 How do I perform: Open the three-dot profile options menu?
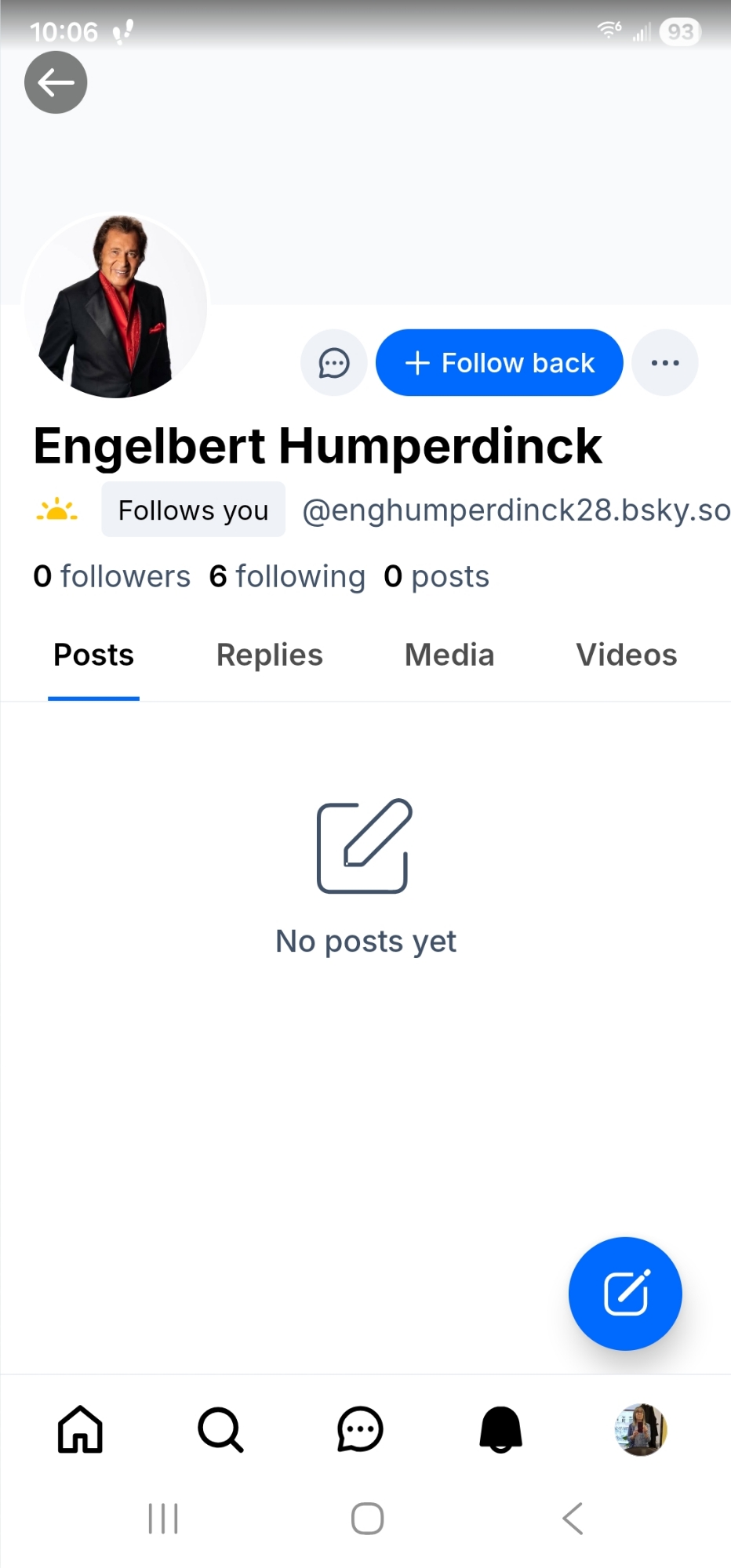665,363
